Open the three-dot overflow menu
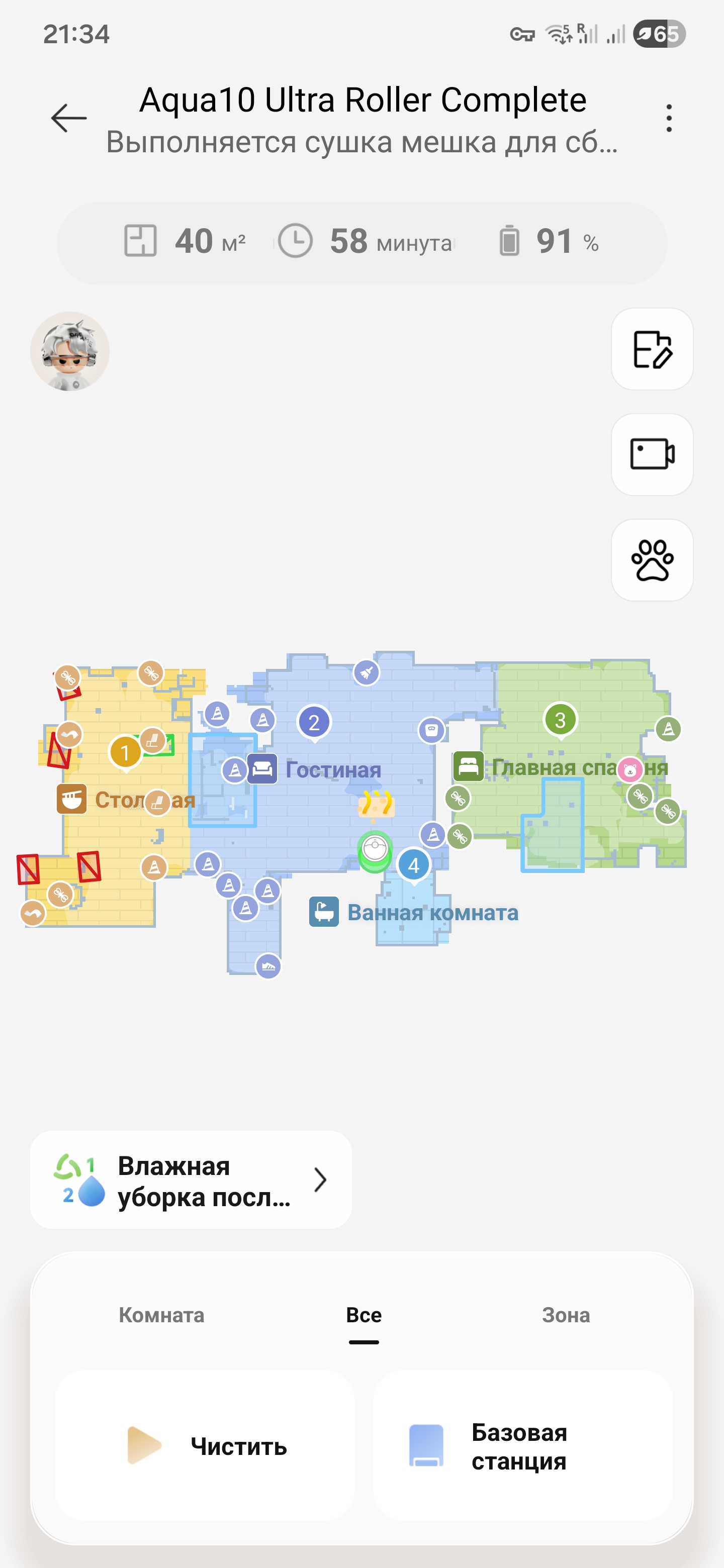The image size is (724, 1568). click(669, 118)
